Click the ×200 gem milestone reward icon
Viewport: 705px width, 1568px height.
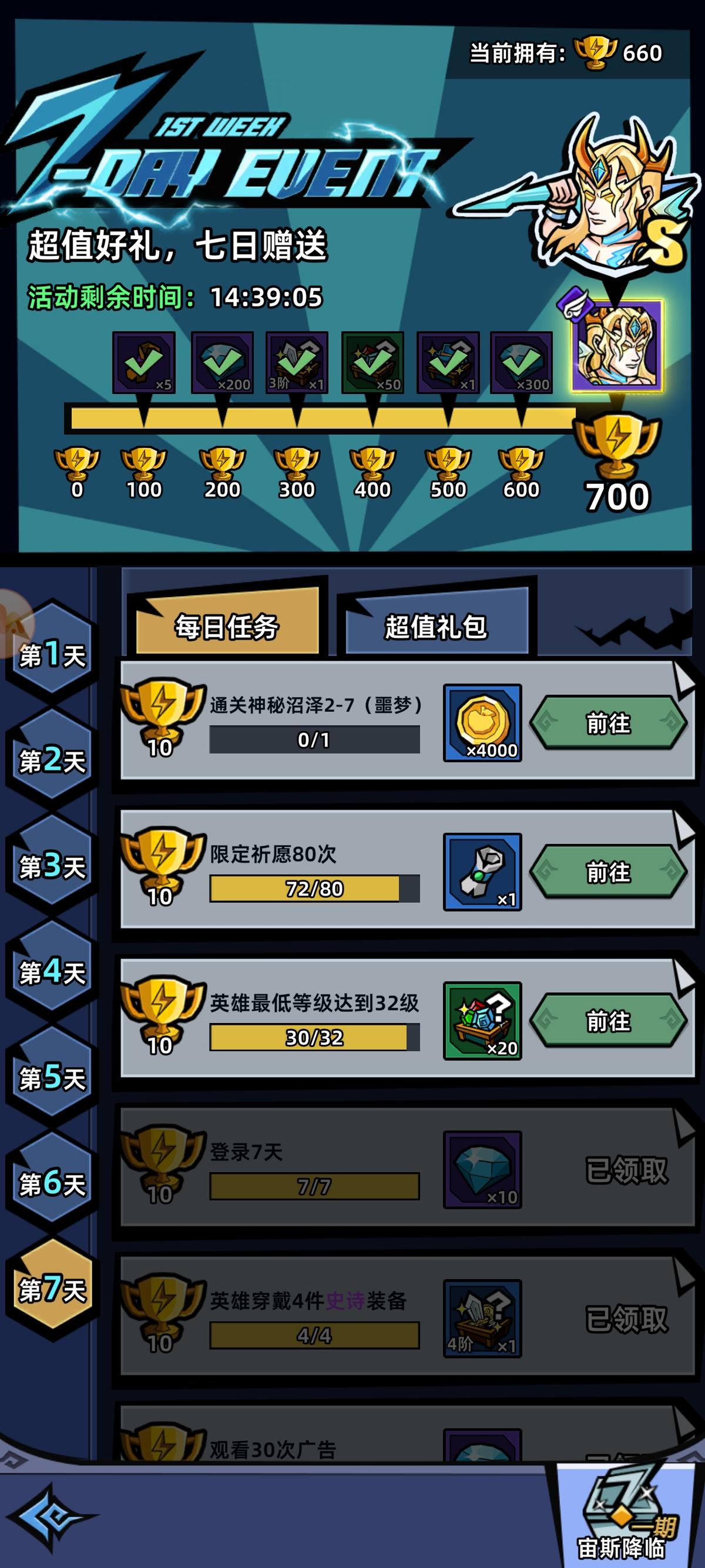click(220, 364)
